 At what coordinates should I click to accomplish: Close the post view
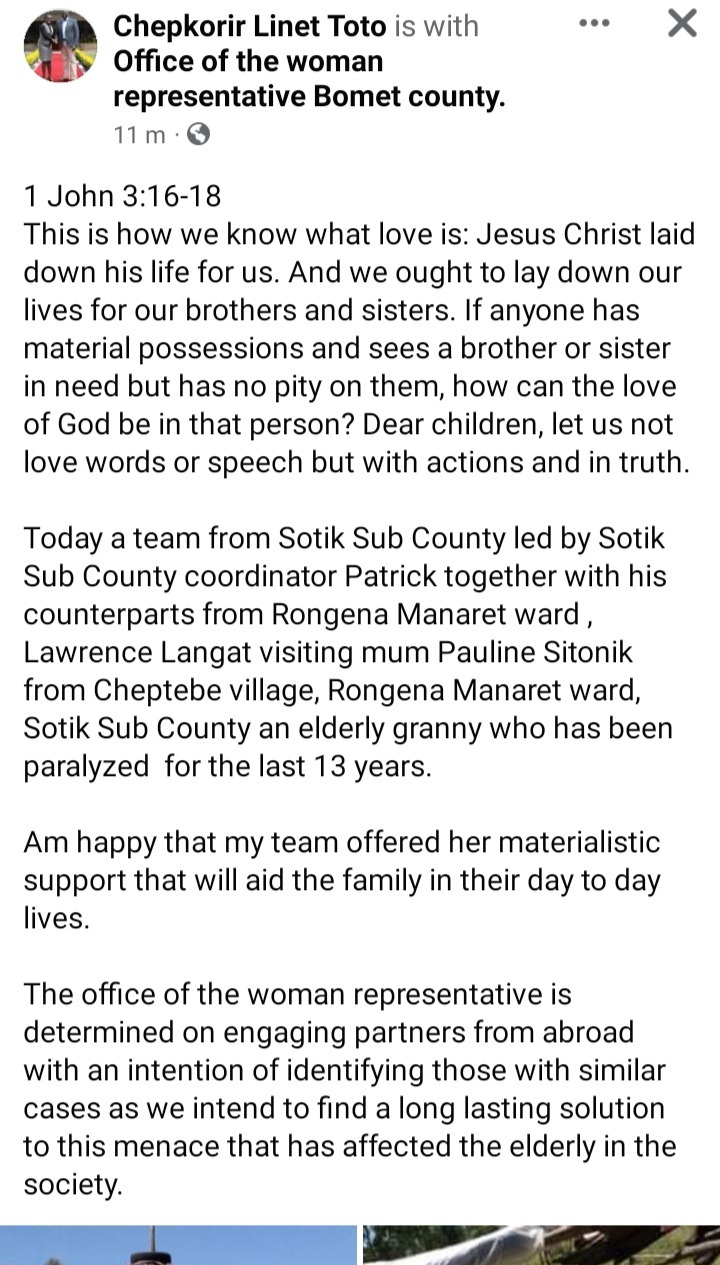682,24
